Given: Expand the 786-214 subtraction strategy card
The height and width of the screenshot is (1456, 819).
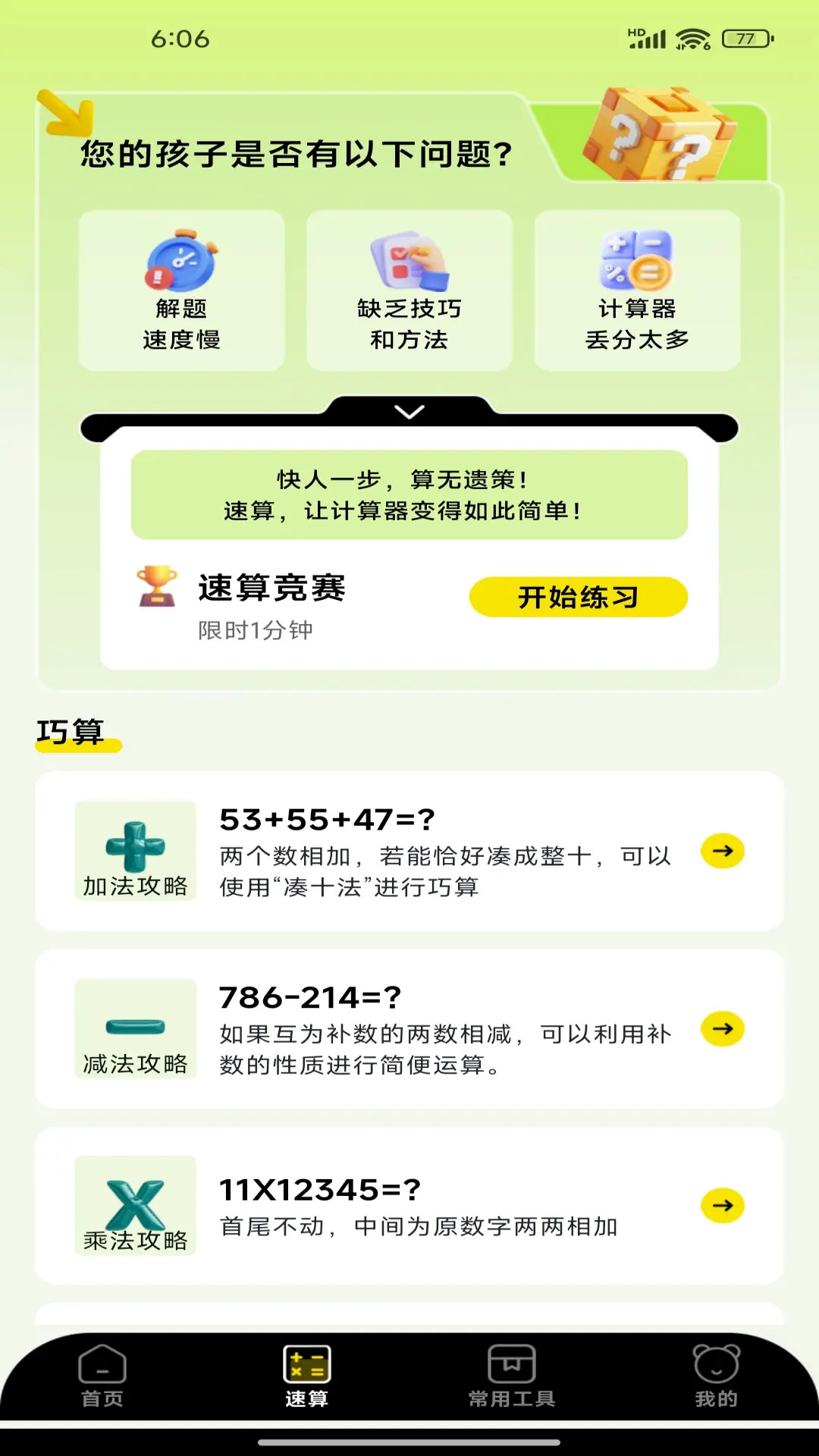Looking at the screenshot, I should click(x=409, y=1030).
